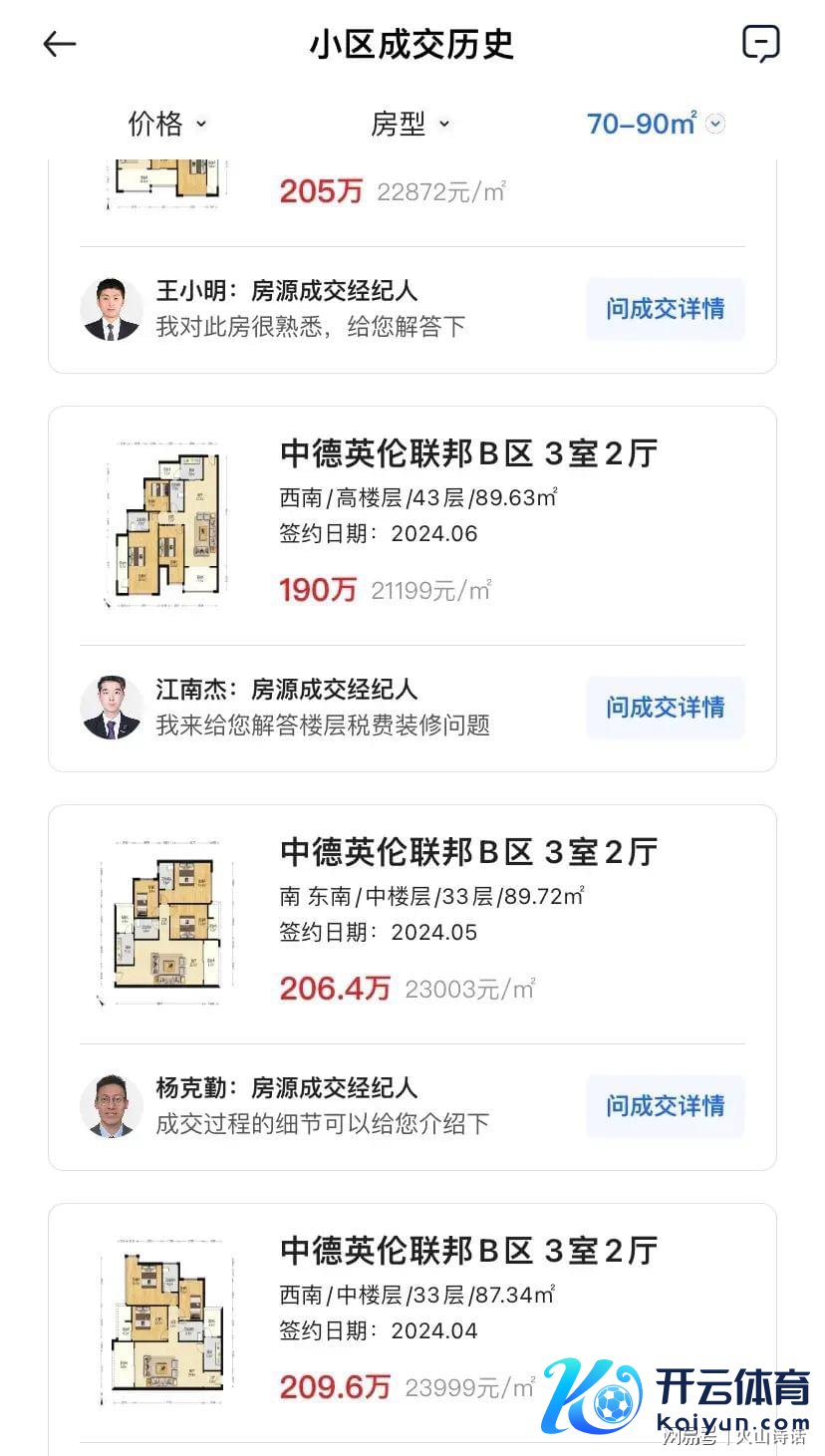Screen dimensions: 825x1456
Task: Change the 70-90㎡ area filter
Action: coord(655,124)
